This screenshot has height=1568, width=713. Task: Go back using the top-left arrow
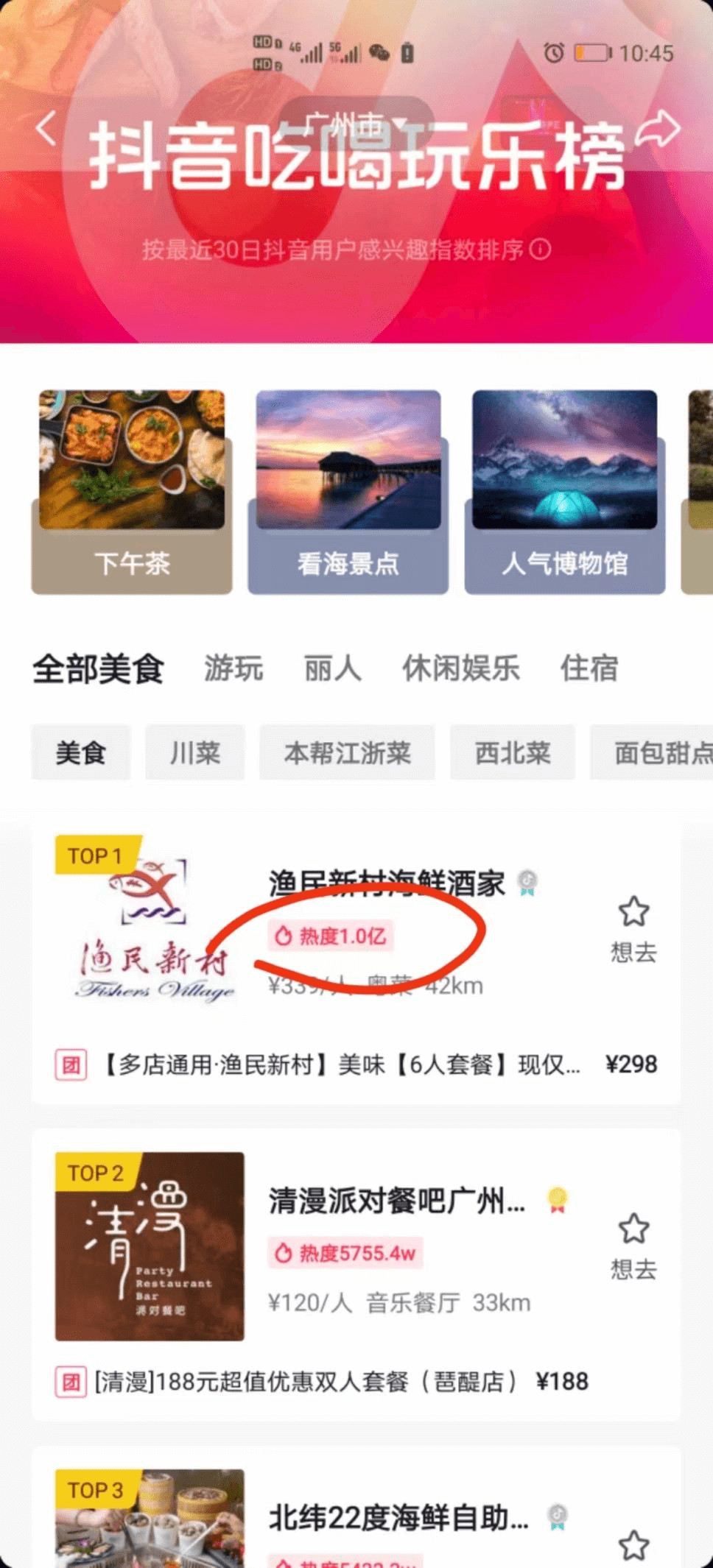point(46,129)
